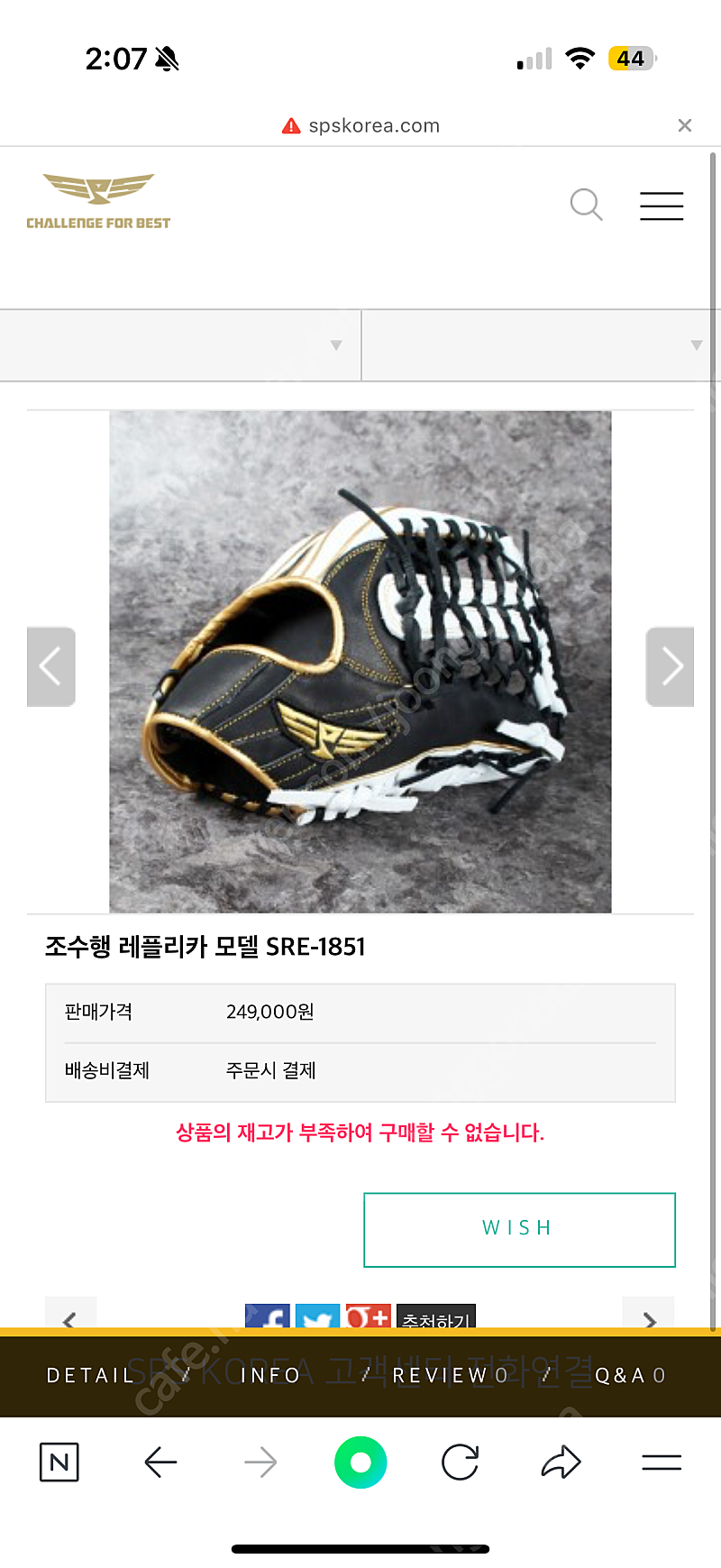
Task: Open the Q&A tab
Action: click(629, 1375)
